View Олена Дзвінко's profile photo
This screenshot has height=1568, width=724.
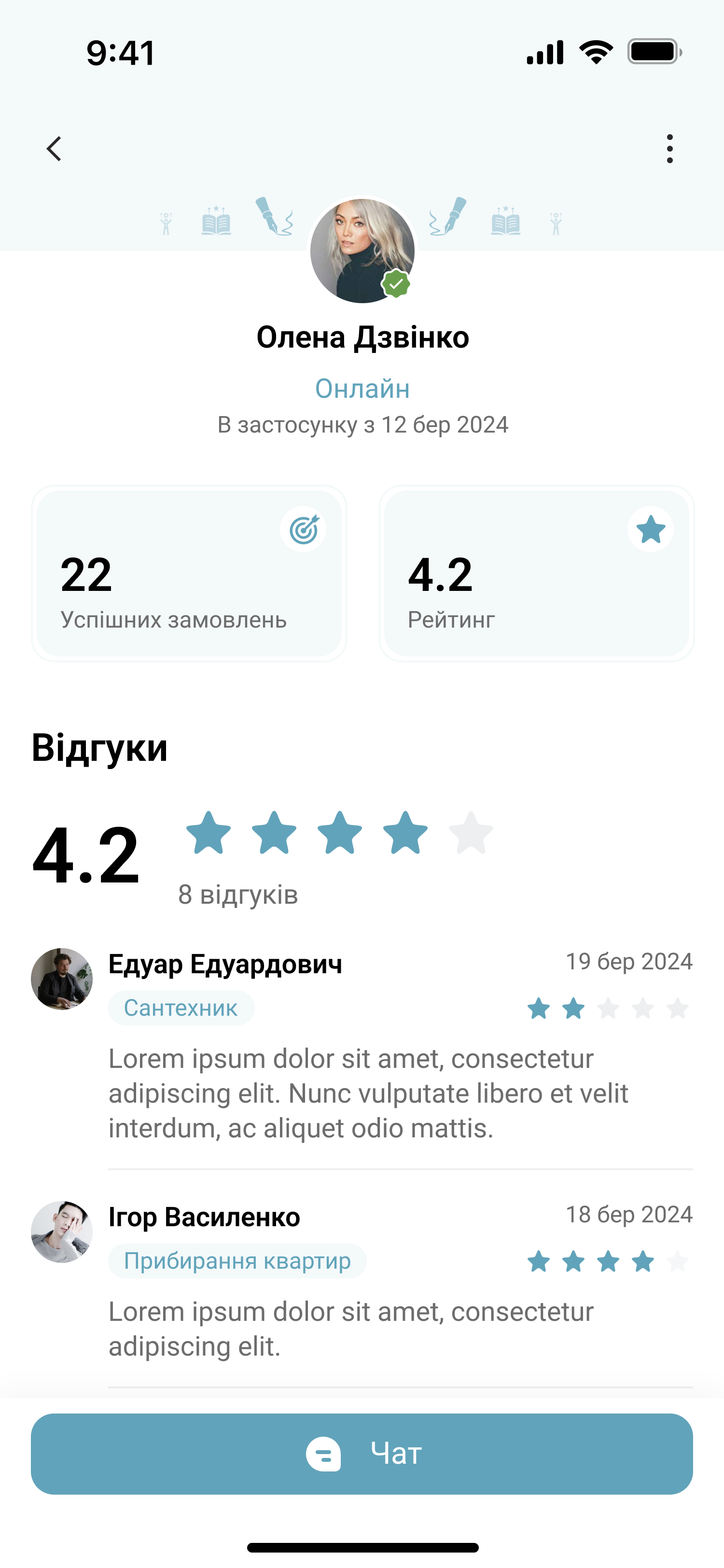tap(362, 251)
